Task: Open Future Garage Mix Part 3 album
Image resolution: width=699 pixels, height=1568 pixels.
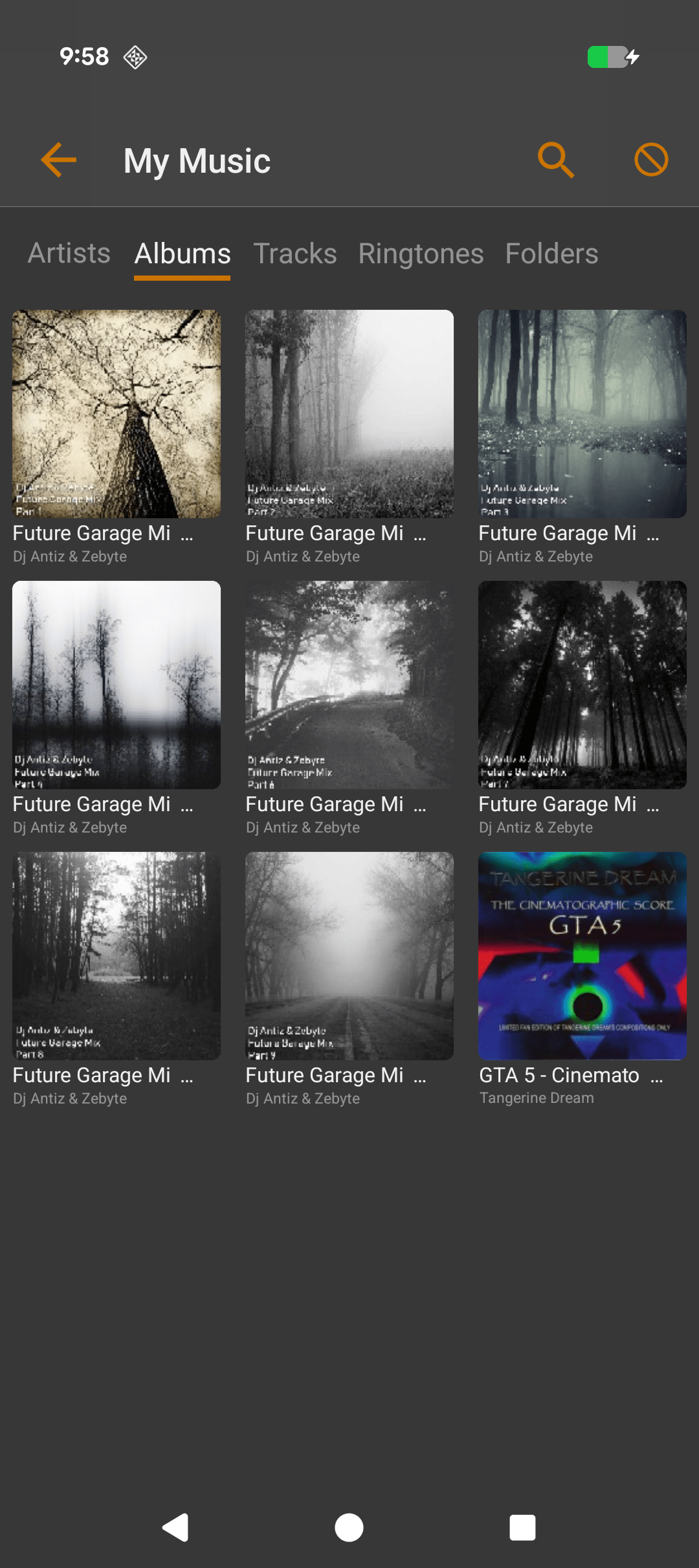Action: 582,414
